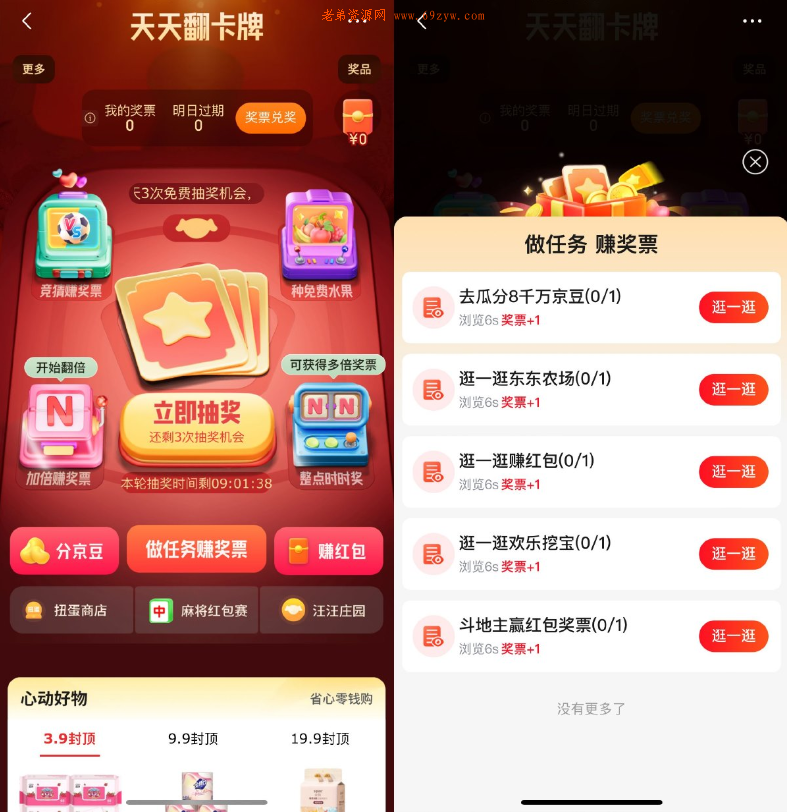The width and height of the screenshot is (787, 812).
Task: Visit 汪汪庄园
Action: click(x=322, y=610)
